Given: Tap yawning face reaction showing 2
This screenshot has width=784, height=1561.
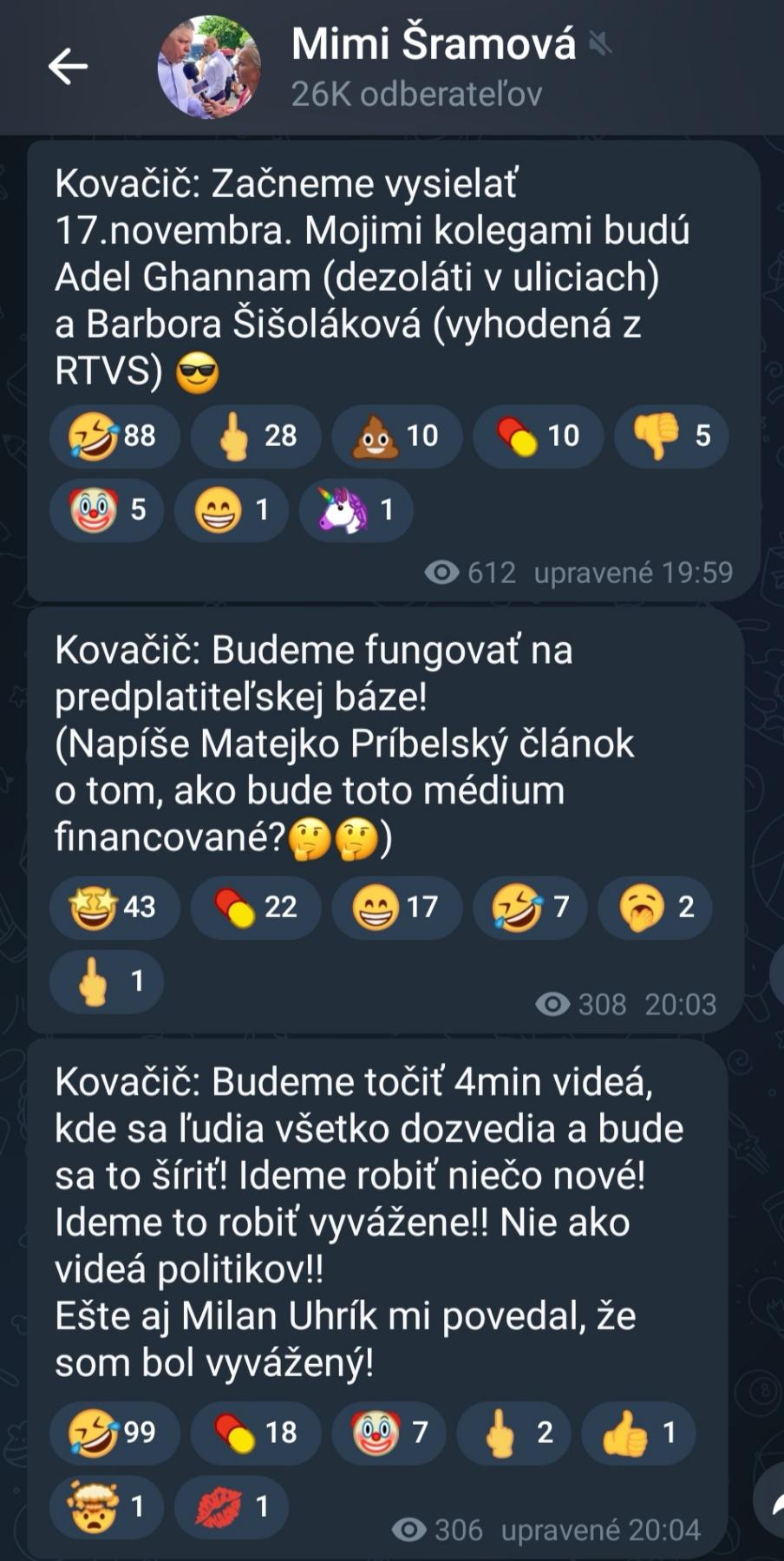Looking at the screenshot, I should (655, 907).
